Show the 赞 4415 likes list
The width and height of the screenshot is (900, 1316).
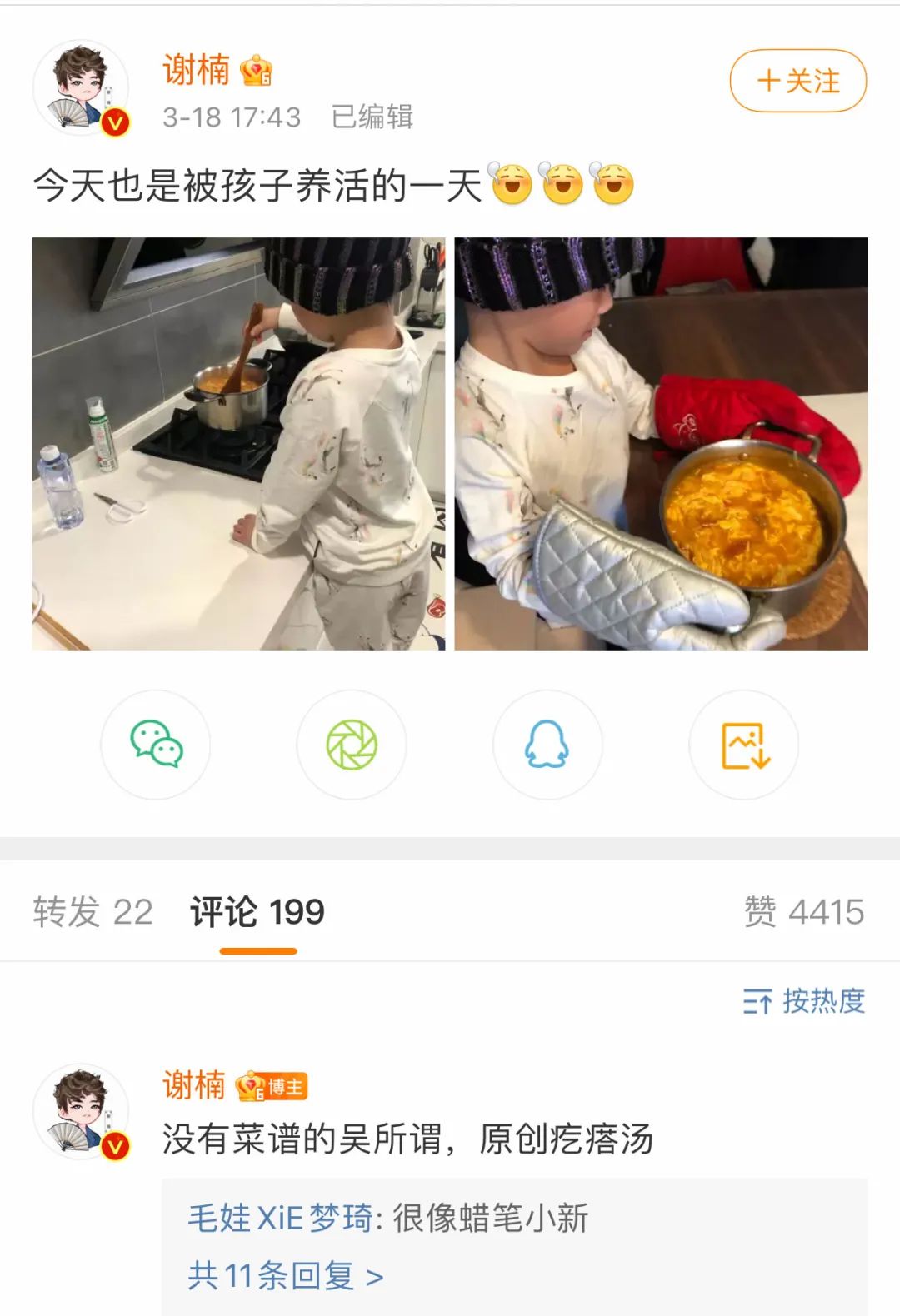pyautogui.click(x=803, y=912)
